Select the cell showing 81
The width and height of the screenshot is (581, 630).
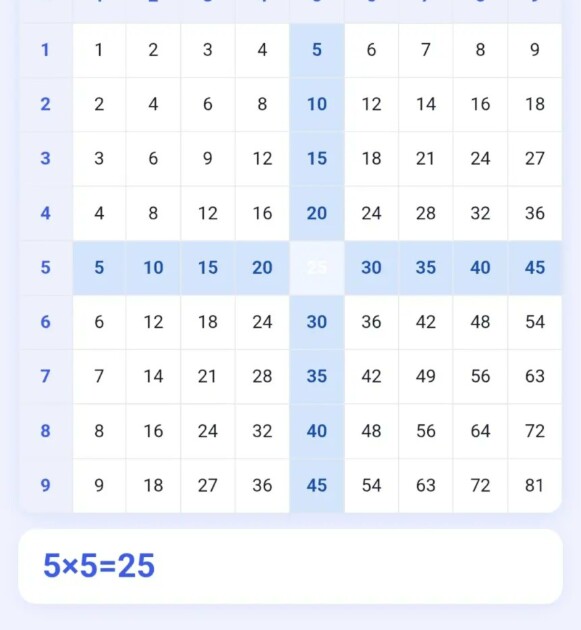click(x=534, y=485)
